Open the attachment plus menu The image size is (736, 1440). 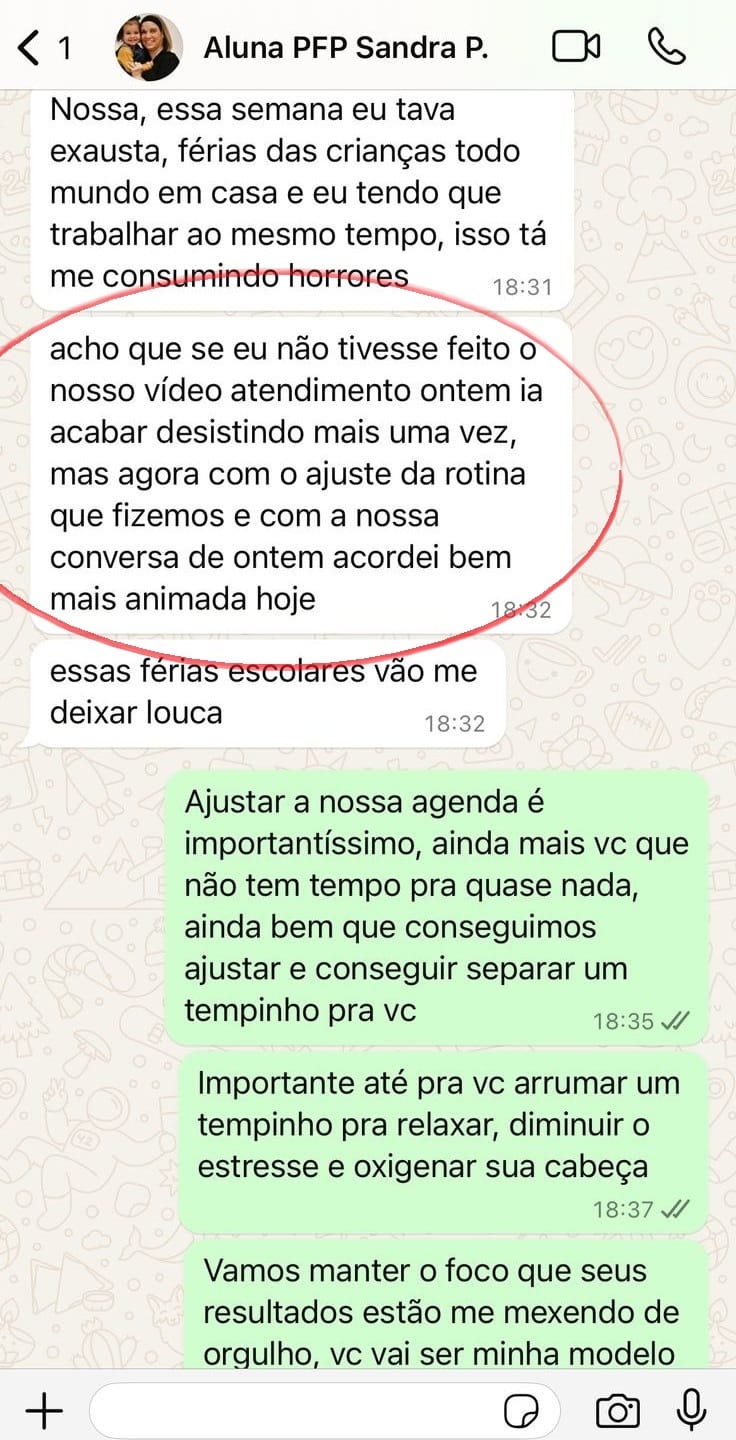(x=43, y=1411)
